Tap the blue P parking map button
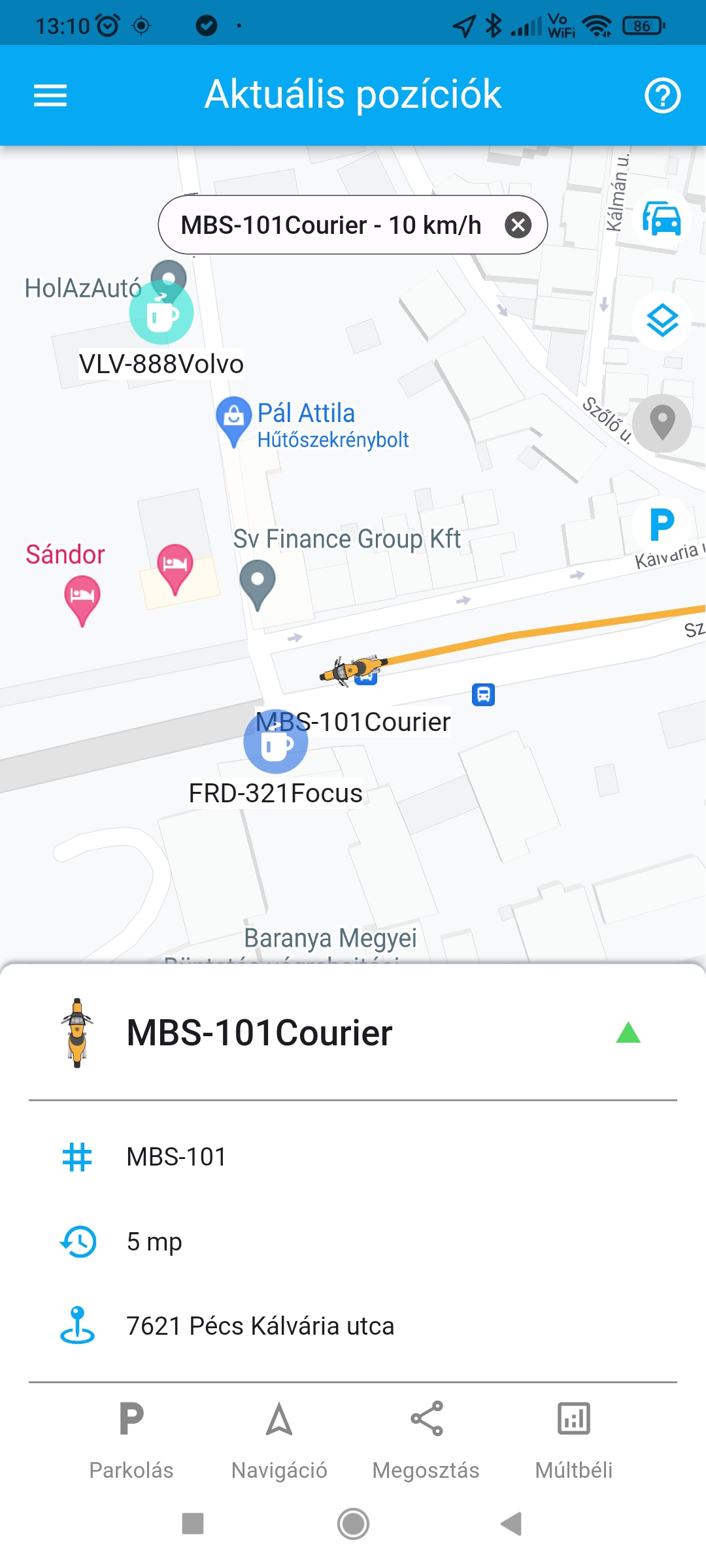706x1568 pixels. (x=662, y=525)
